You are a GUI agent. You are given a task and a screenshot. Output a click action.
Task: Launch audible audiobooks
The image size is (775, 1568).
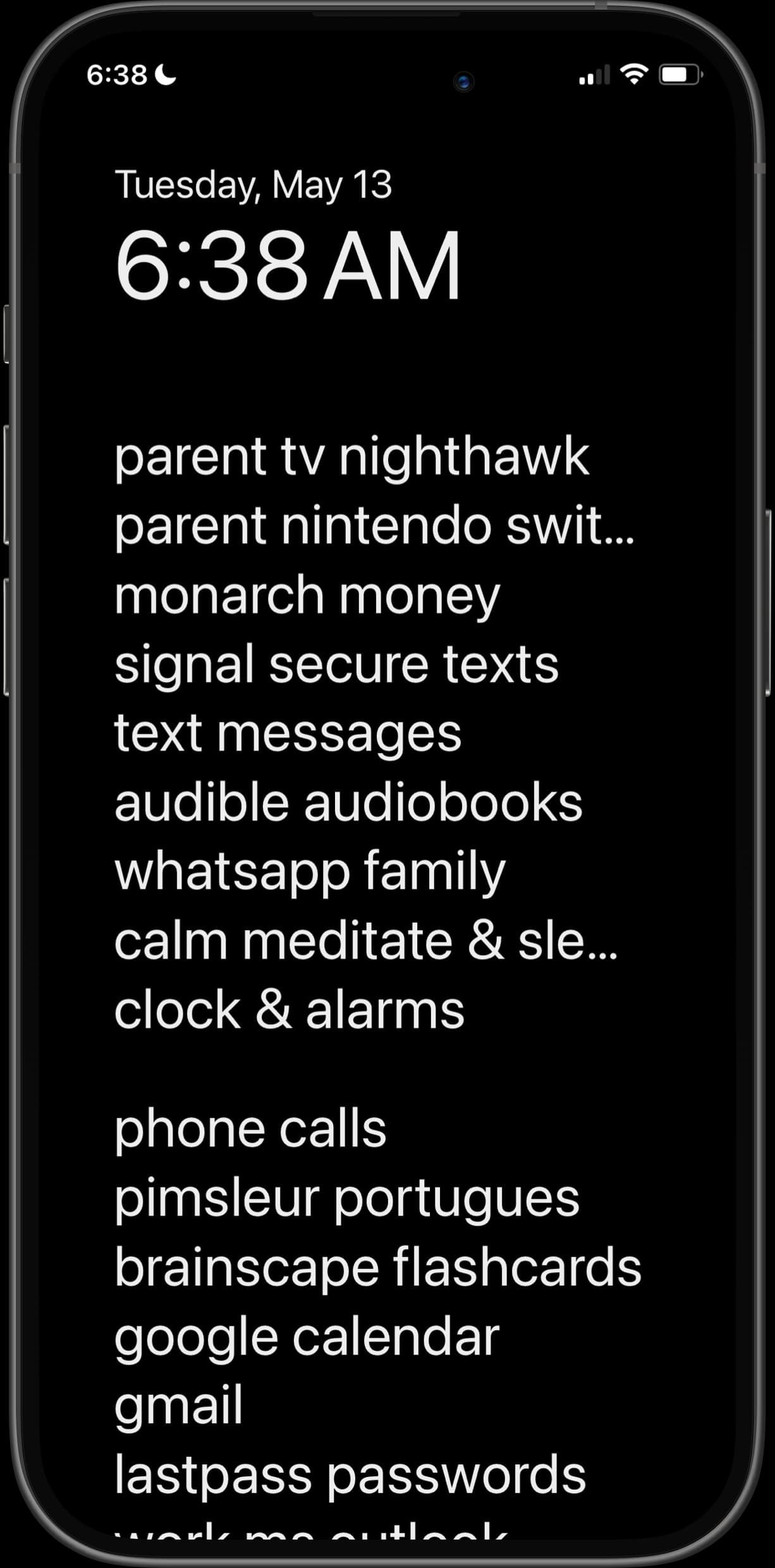tap(348, 803)
